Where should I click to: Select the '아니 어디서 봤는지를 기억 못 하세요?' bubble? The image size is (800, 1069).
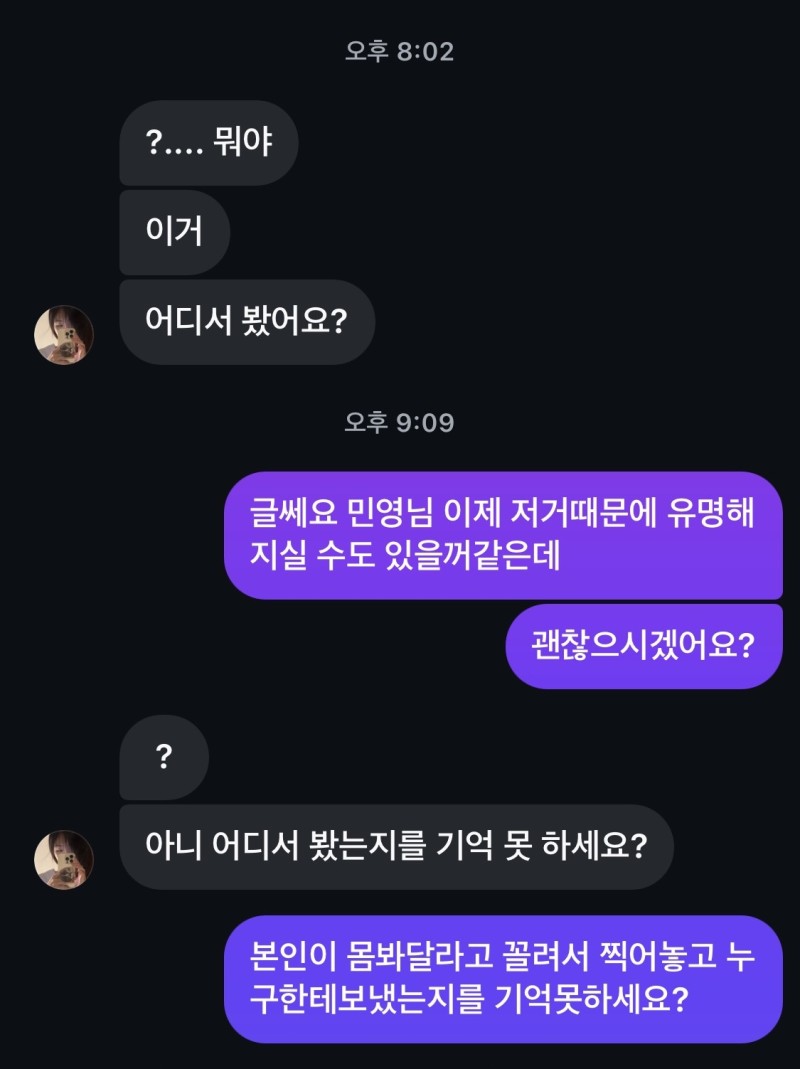pos(399,847)
